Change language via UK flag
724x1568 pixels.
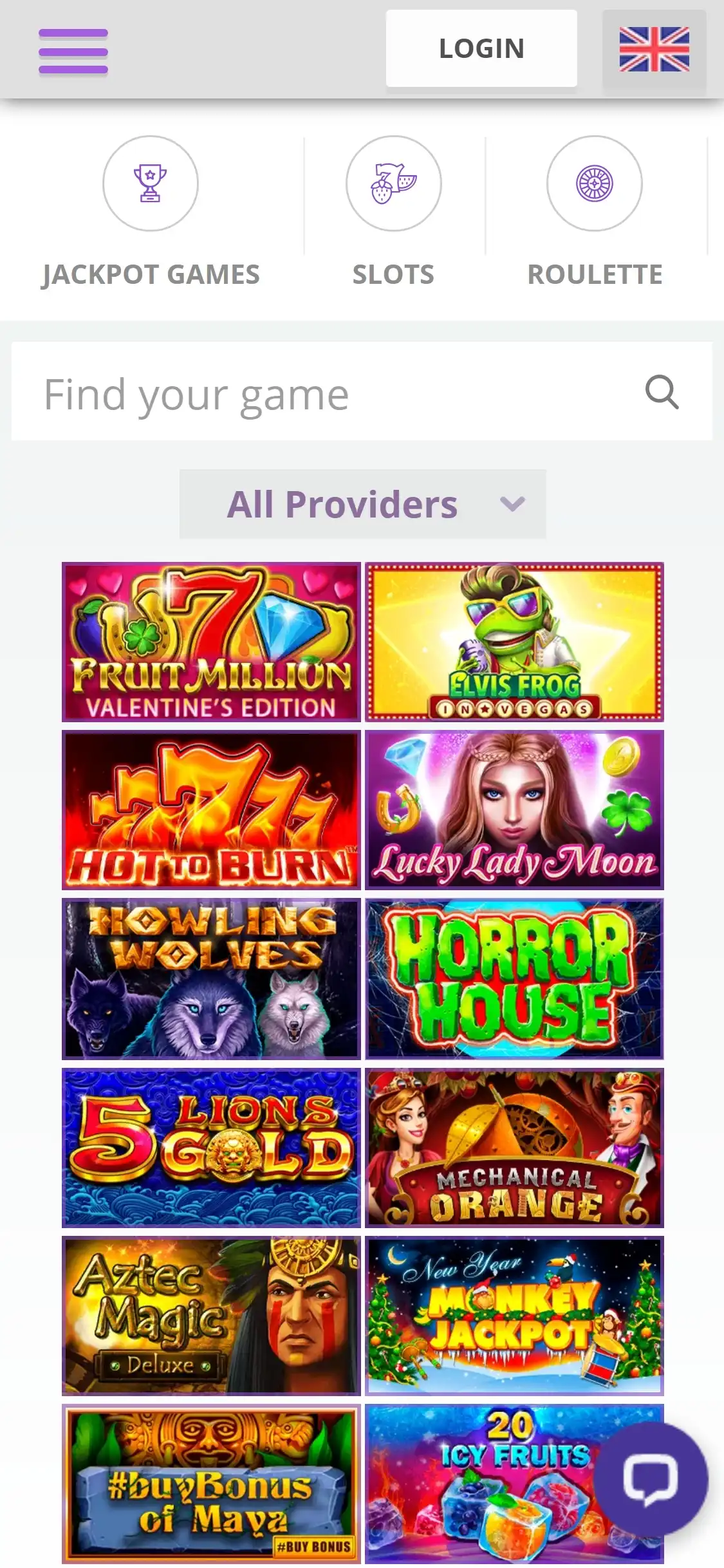click(654, 50)
